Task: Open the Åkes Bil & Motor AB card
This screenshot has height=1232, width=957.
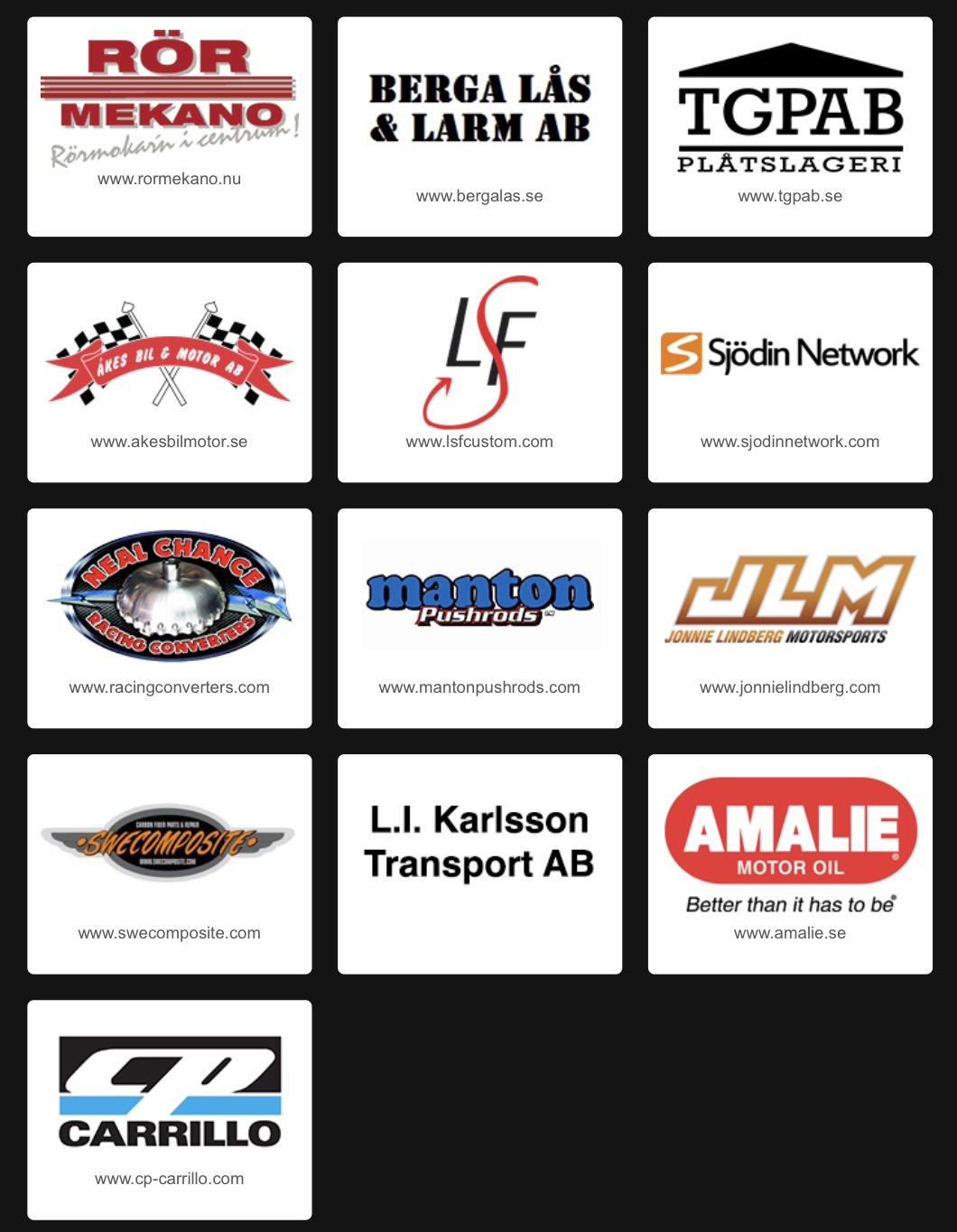Action: coord(170,372)
